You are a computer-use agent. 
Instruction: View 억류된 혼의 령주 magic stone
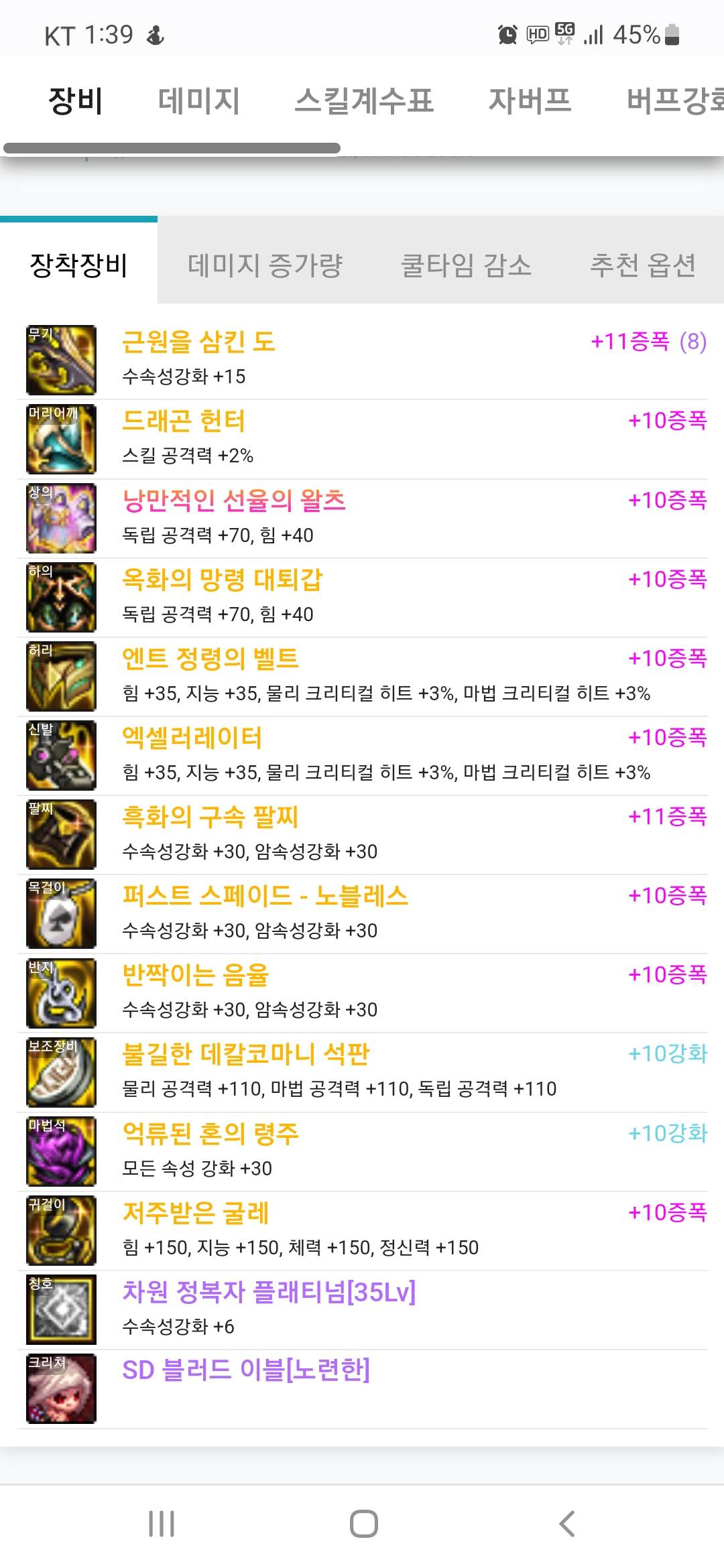click(210, 1133)
